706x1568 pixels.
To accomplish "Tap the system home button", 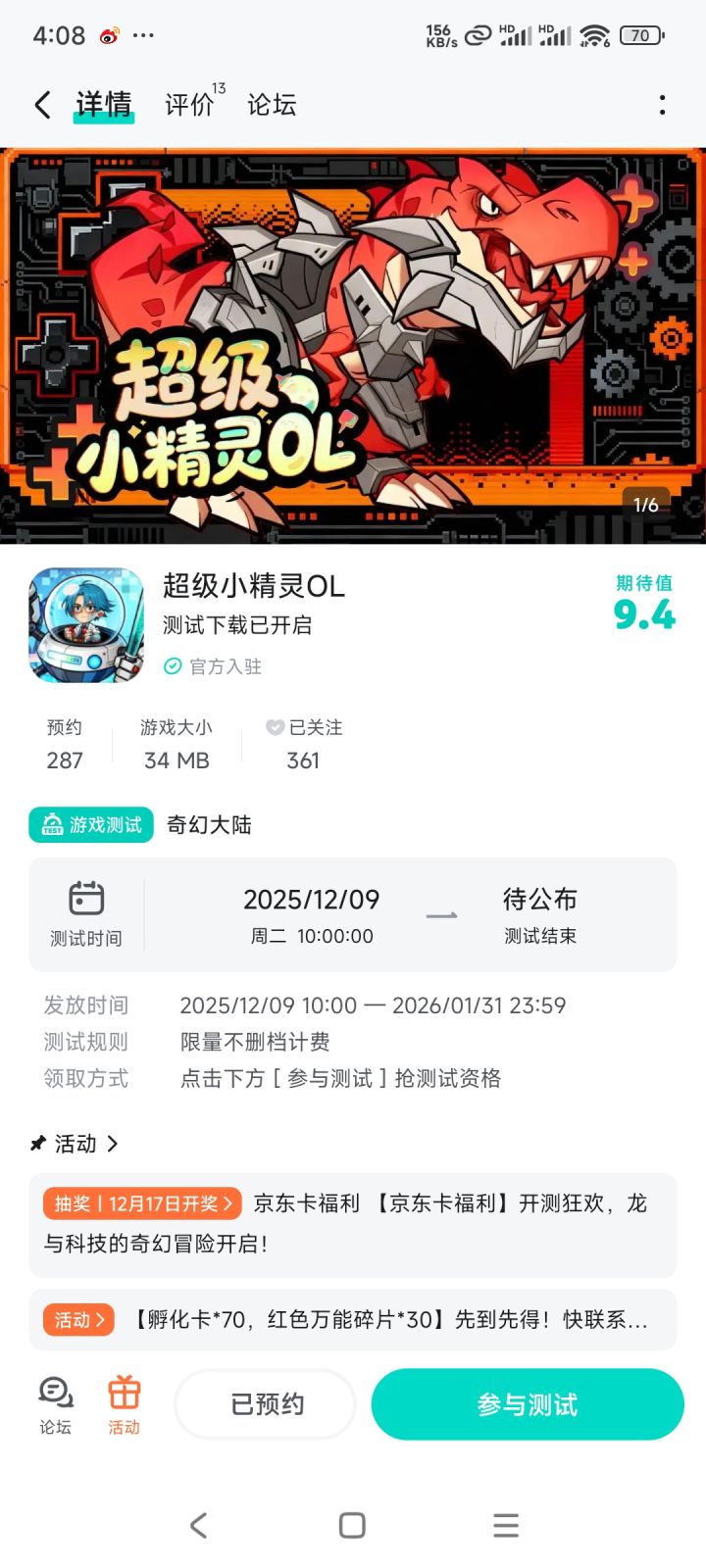I will [352, 1525].
